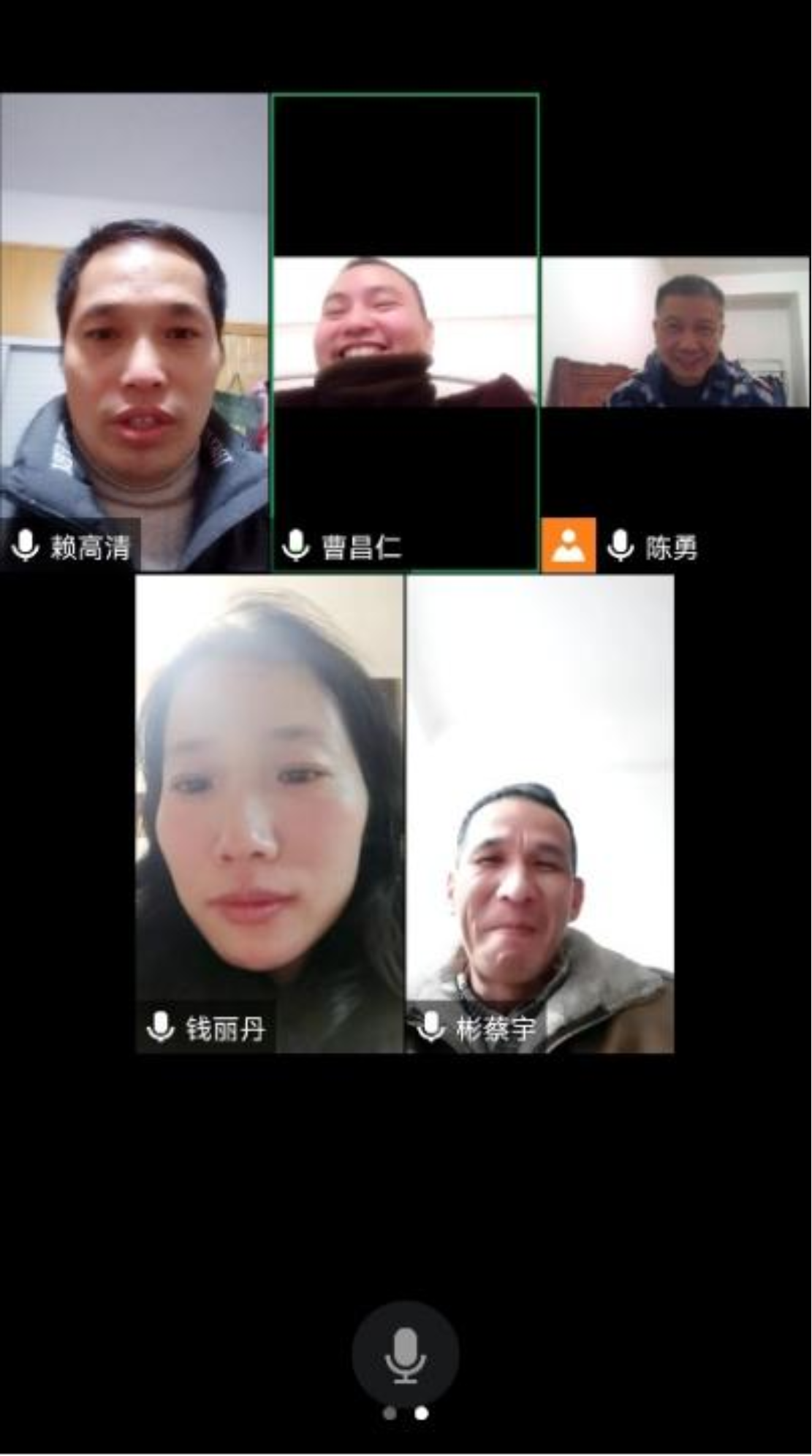Screen dimensions: 812x1456
Task: Tap the orange avatar icon on 陈勇's tile
Action: point(571,547)
